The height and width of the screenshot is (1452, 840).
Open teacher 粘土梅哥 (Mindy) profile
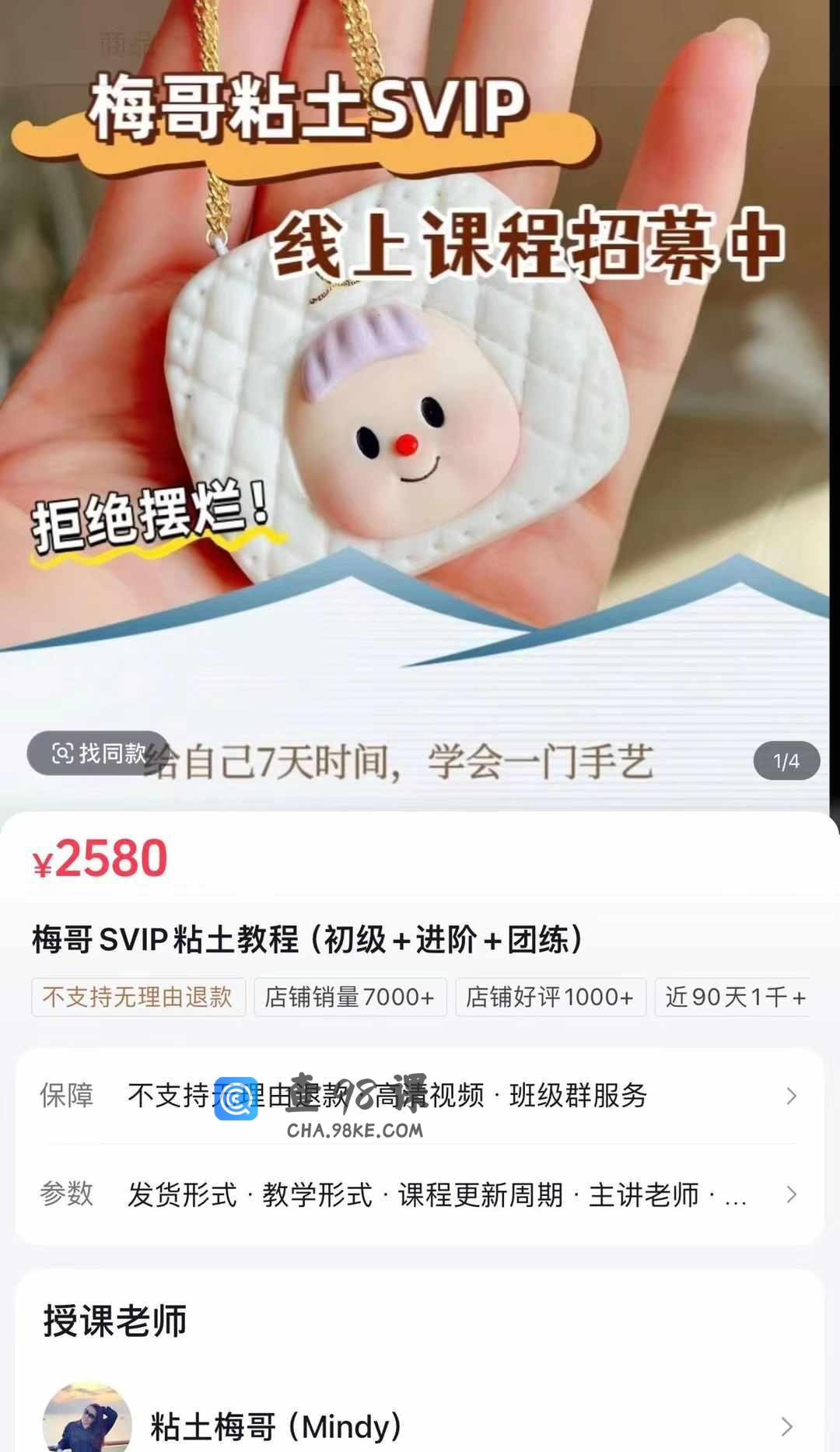tap(420, 1426)
